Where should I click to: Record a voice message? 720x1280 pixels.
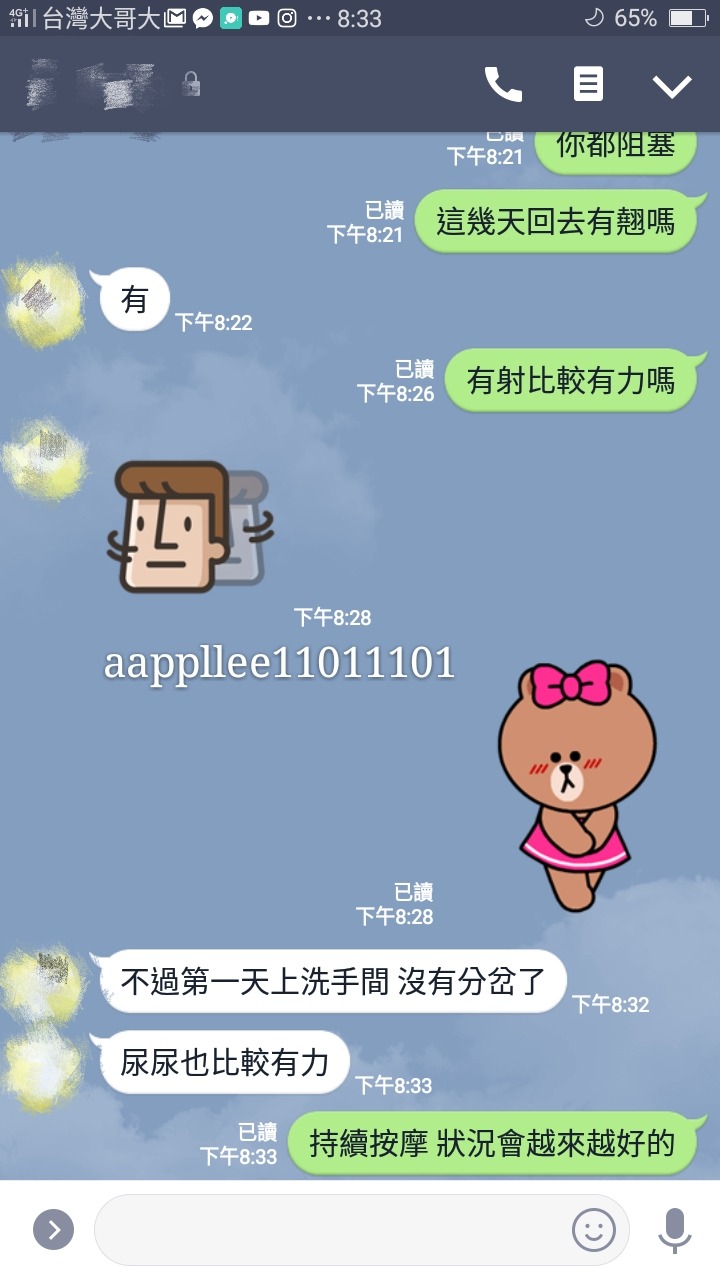tap(674, 1229)
